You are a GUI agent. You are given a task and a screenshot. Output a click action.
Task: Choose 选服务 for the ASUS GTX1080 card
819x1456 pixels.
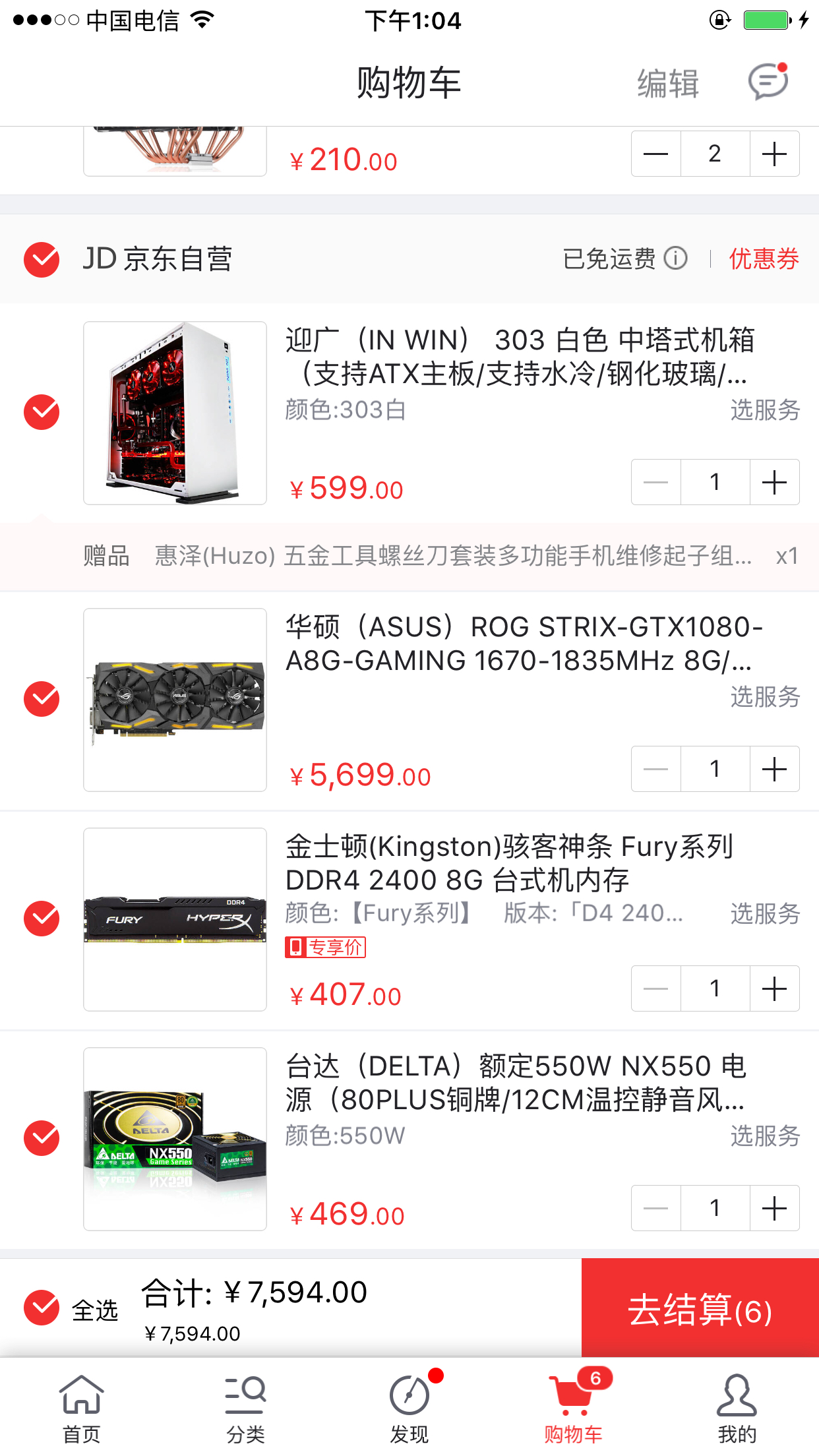tap(765, 696)
